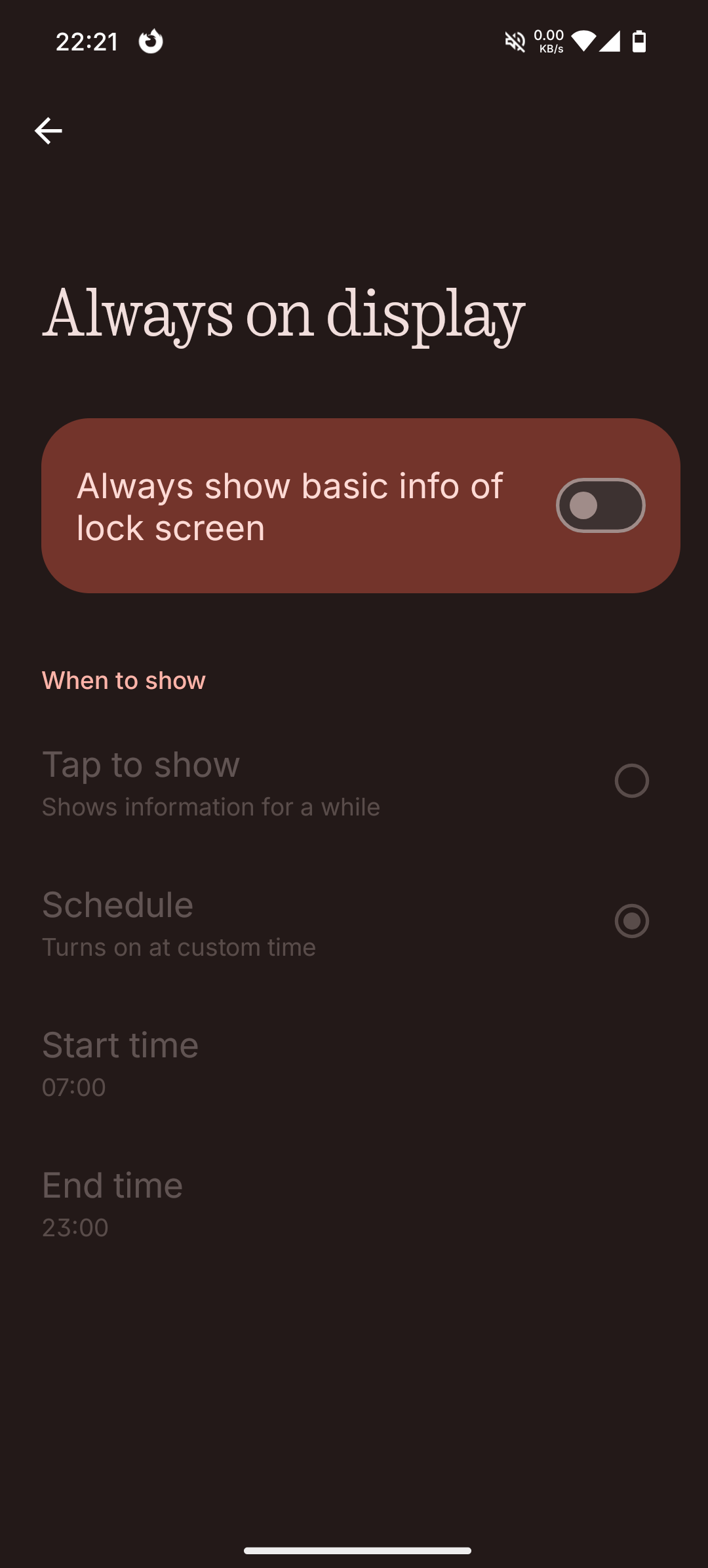Enable Always show basic info of lock screen
This screenshot has height=1568, width=708.
click(x=600, y=505)
